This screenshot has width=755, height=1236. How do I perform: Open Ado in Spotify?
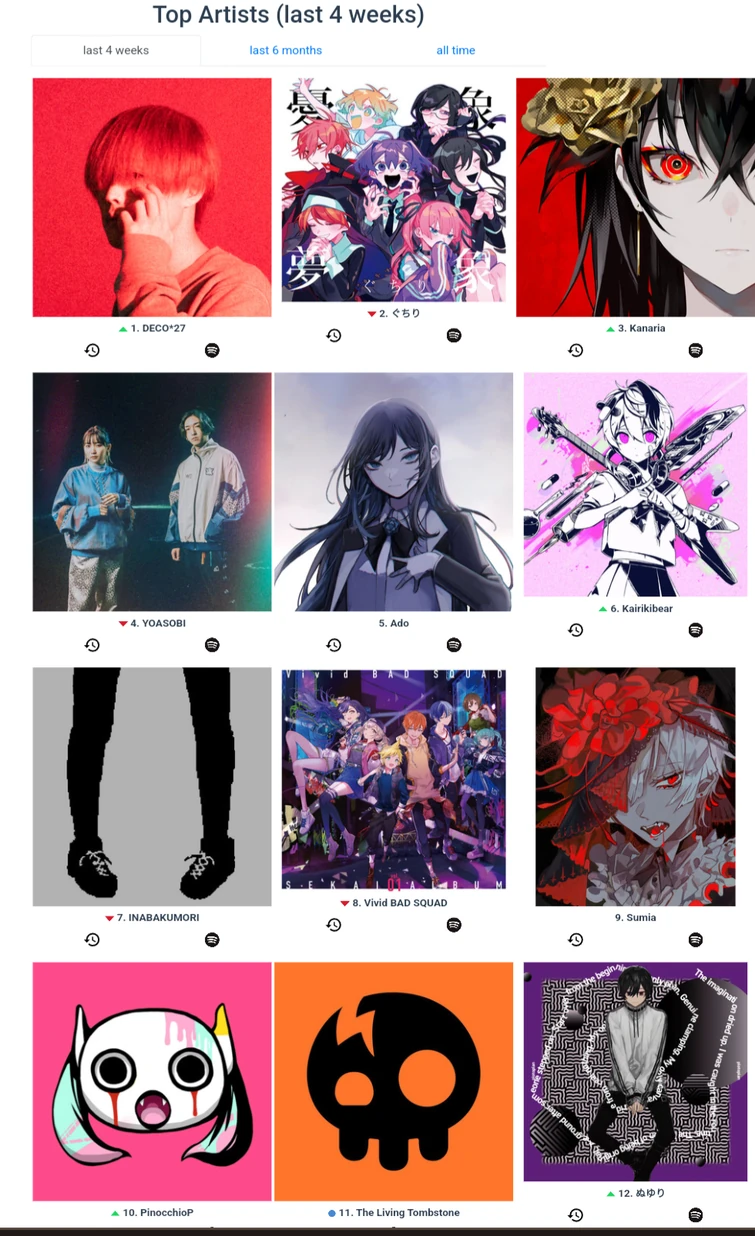click(x=454, y=645)
